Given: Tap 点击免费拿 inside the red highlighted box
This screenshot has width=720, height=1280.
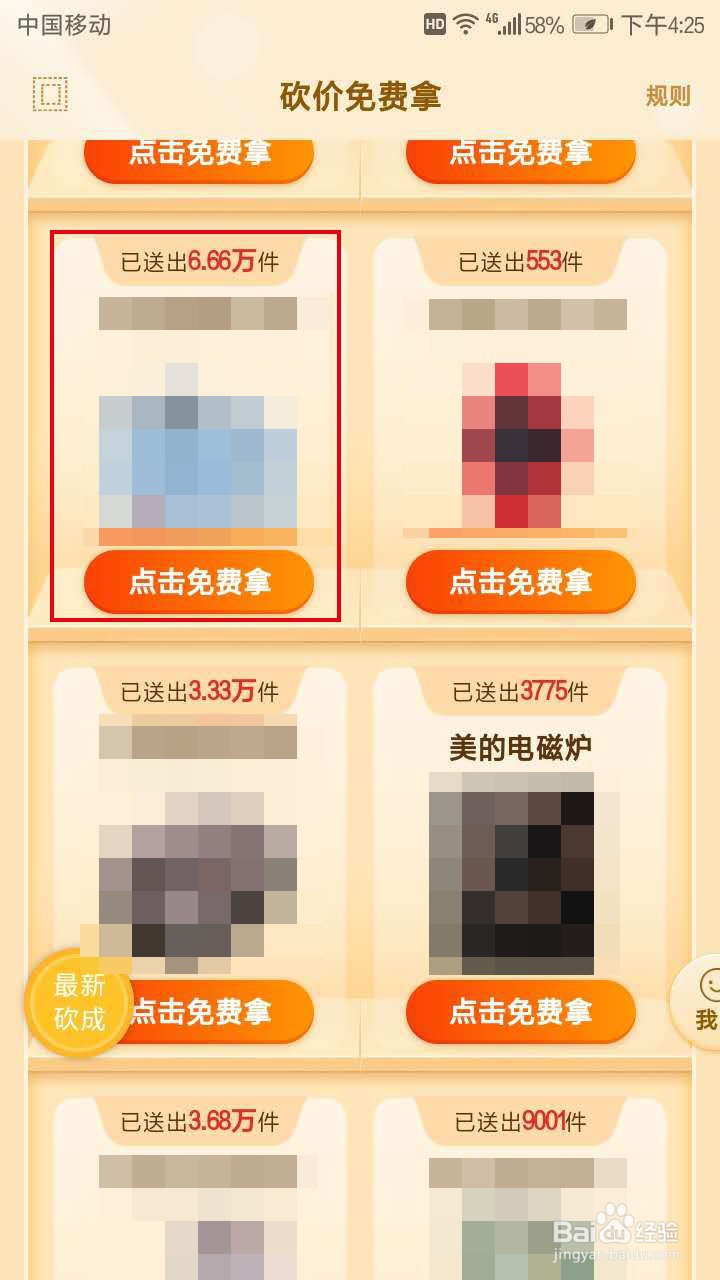Looking at the screenshot, I should tap(198, 581).
